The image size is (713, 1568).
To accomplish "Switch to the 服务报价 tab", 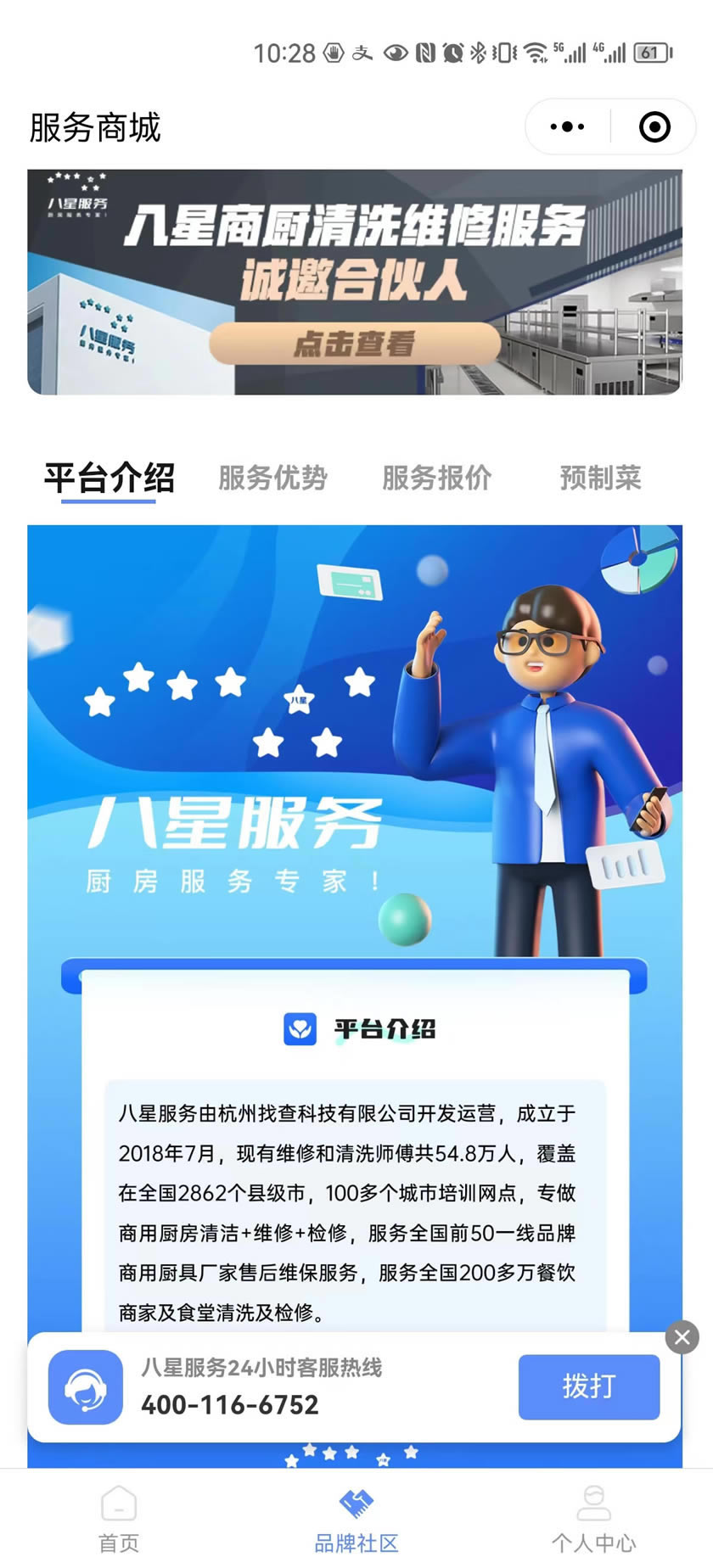I will [x=436, y=478].
